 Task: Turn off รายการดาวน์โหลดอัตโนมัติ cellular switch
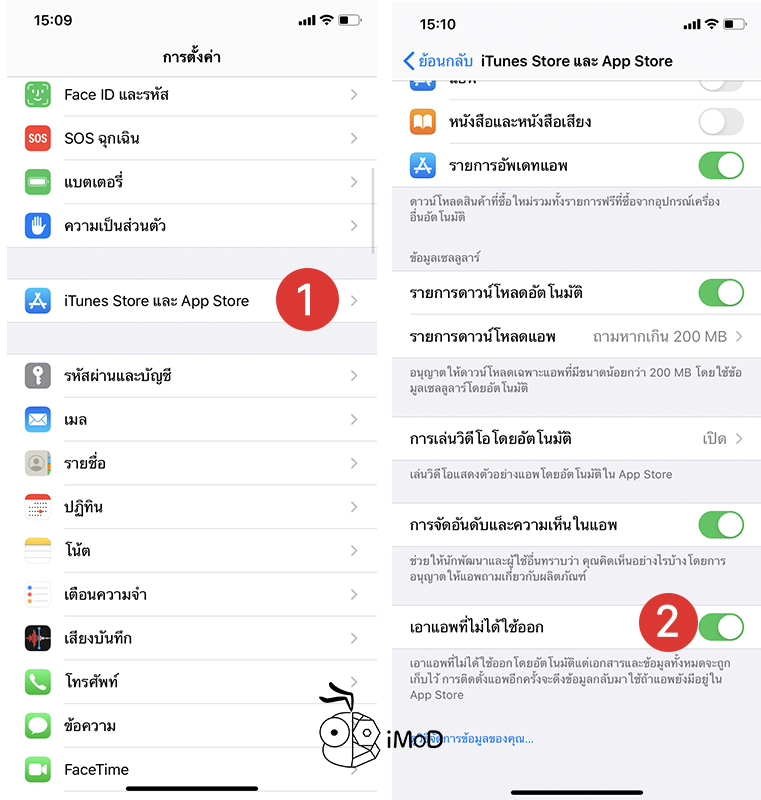[720, 293]
